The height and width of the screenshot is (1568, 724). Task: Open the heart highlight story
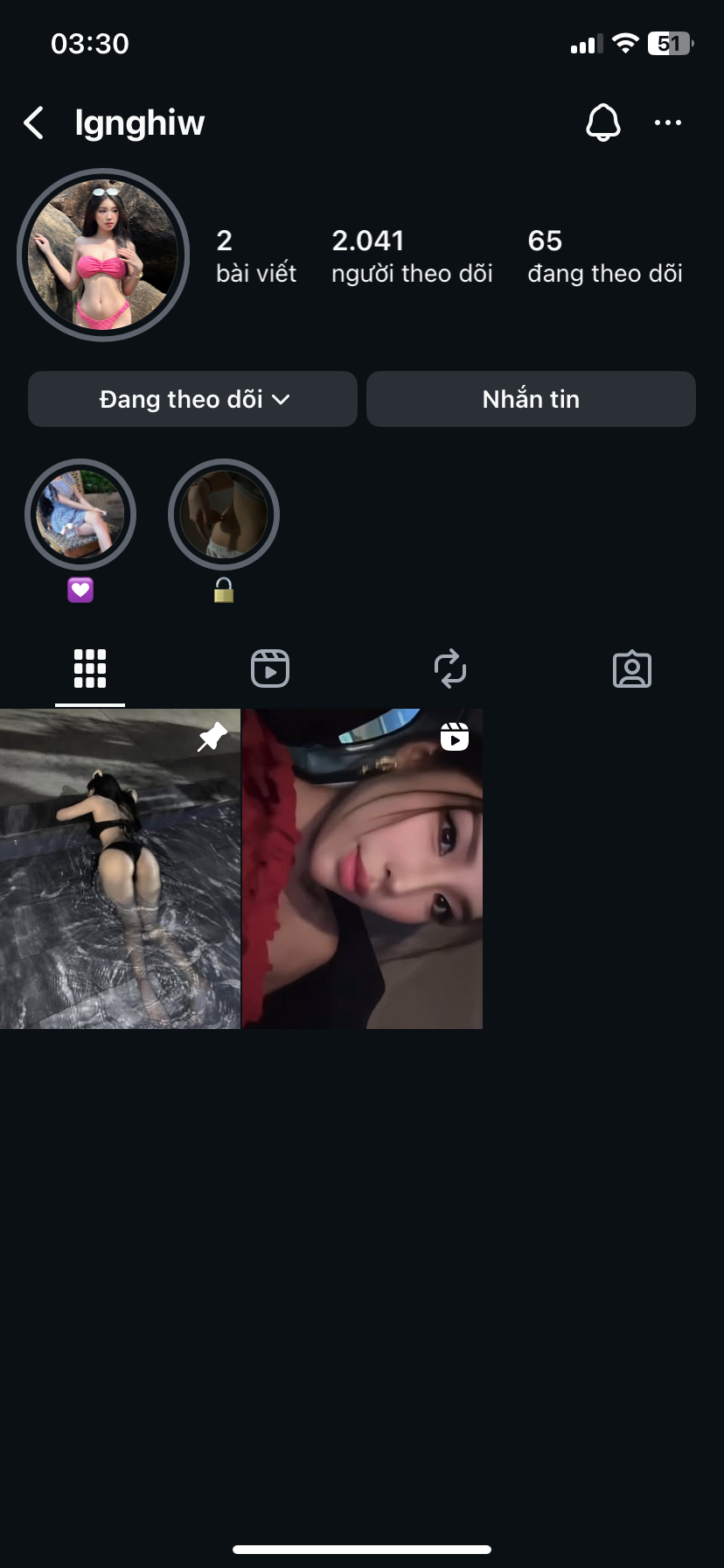[x=80, y=514]
